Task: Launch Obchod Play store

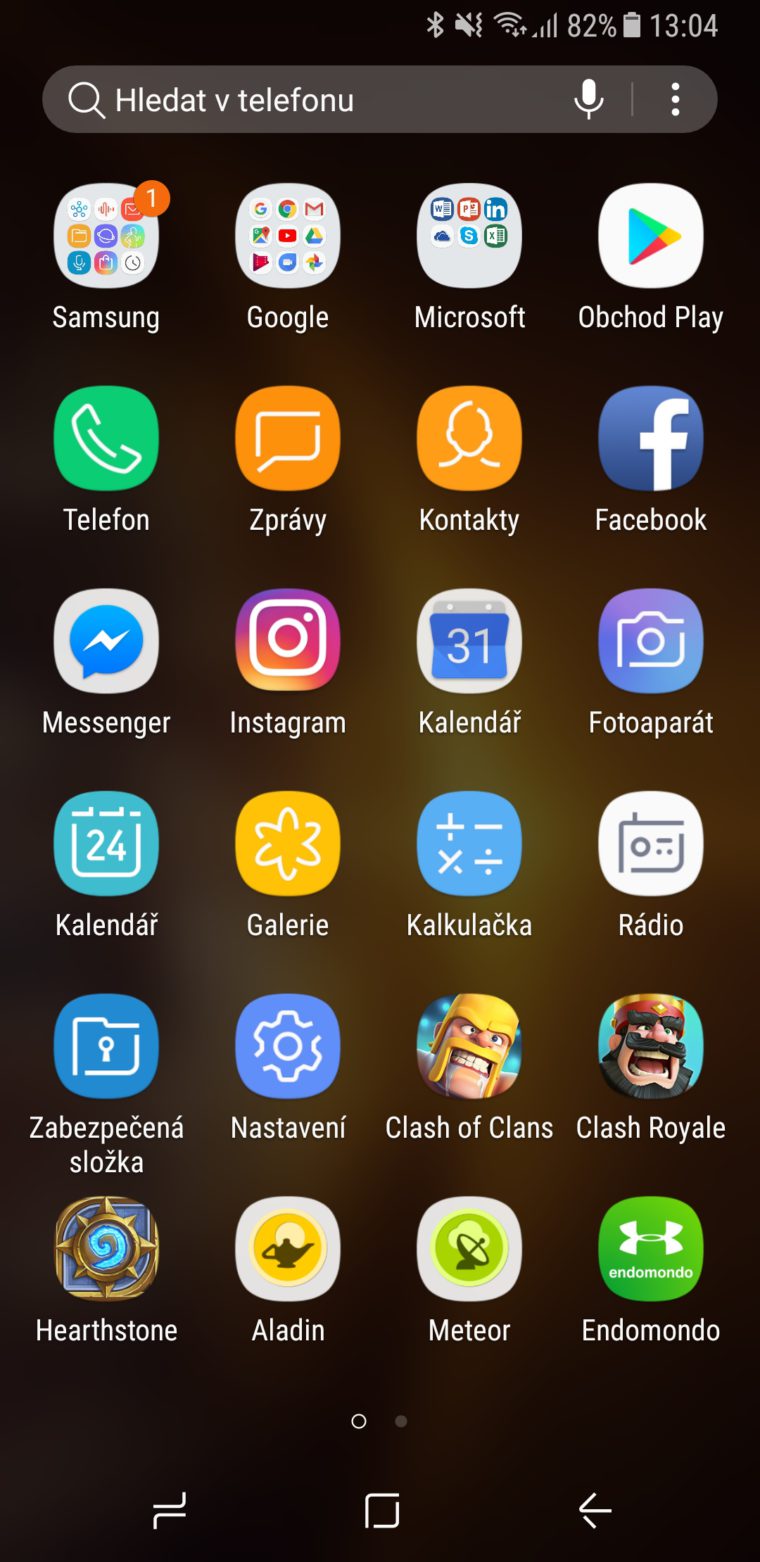Action: point(651,236)
